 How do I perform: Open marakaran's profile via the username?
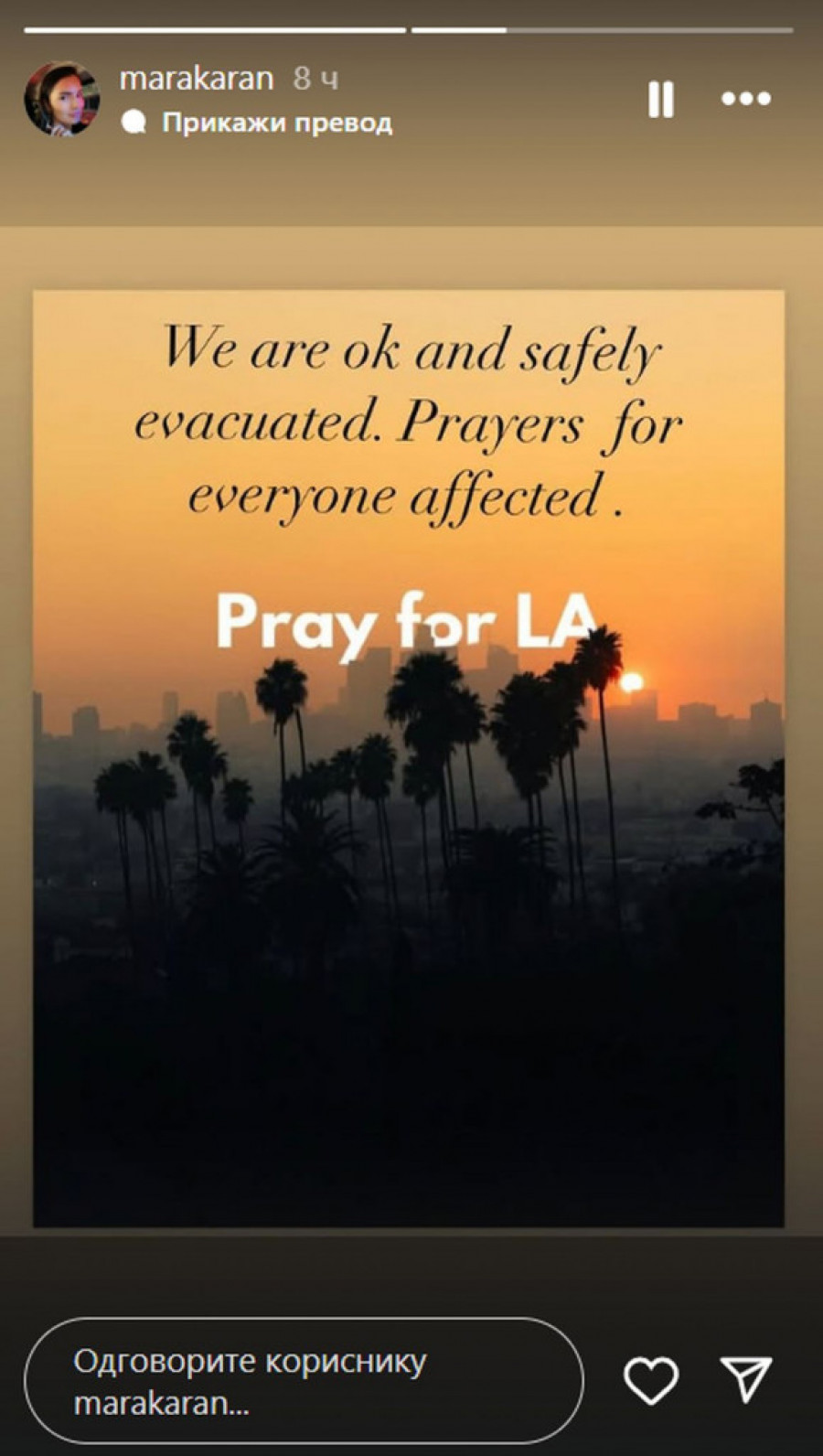[197, 79]
